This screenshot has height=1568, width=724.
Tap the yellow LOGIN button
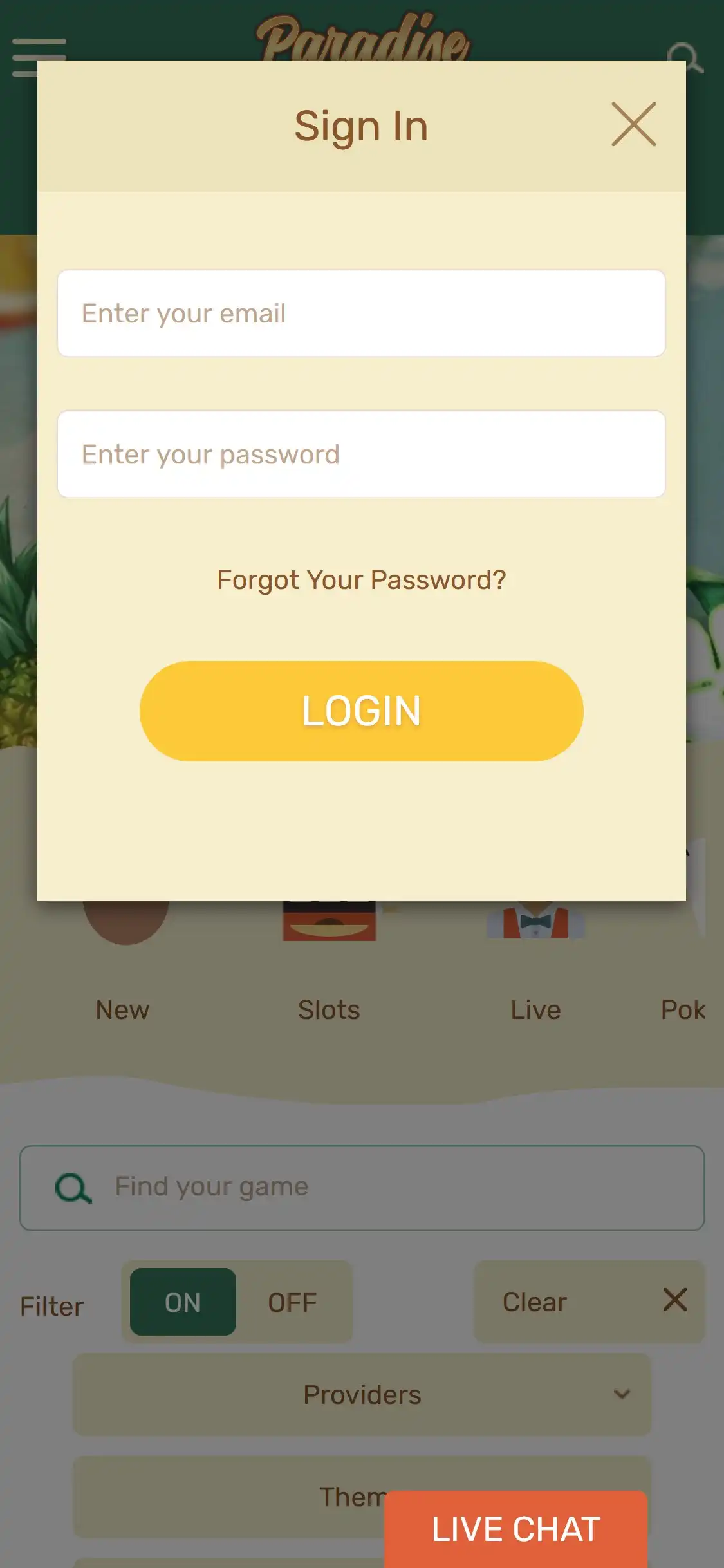click(361, 711)
